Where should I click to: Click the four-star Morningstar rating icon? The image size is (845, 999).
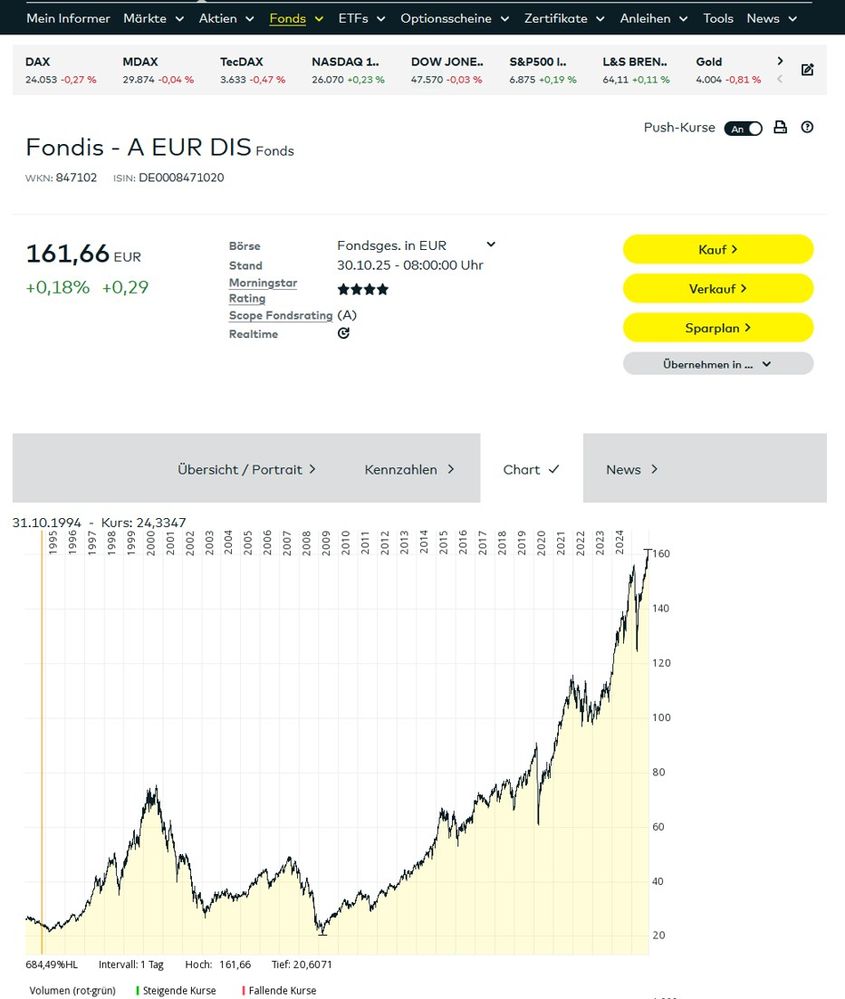[x=363, y=289]
